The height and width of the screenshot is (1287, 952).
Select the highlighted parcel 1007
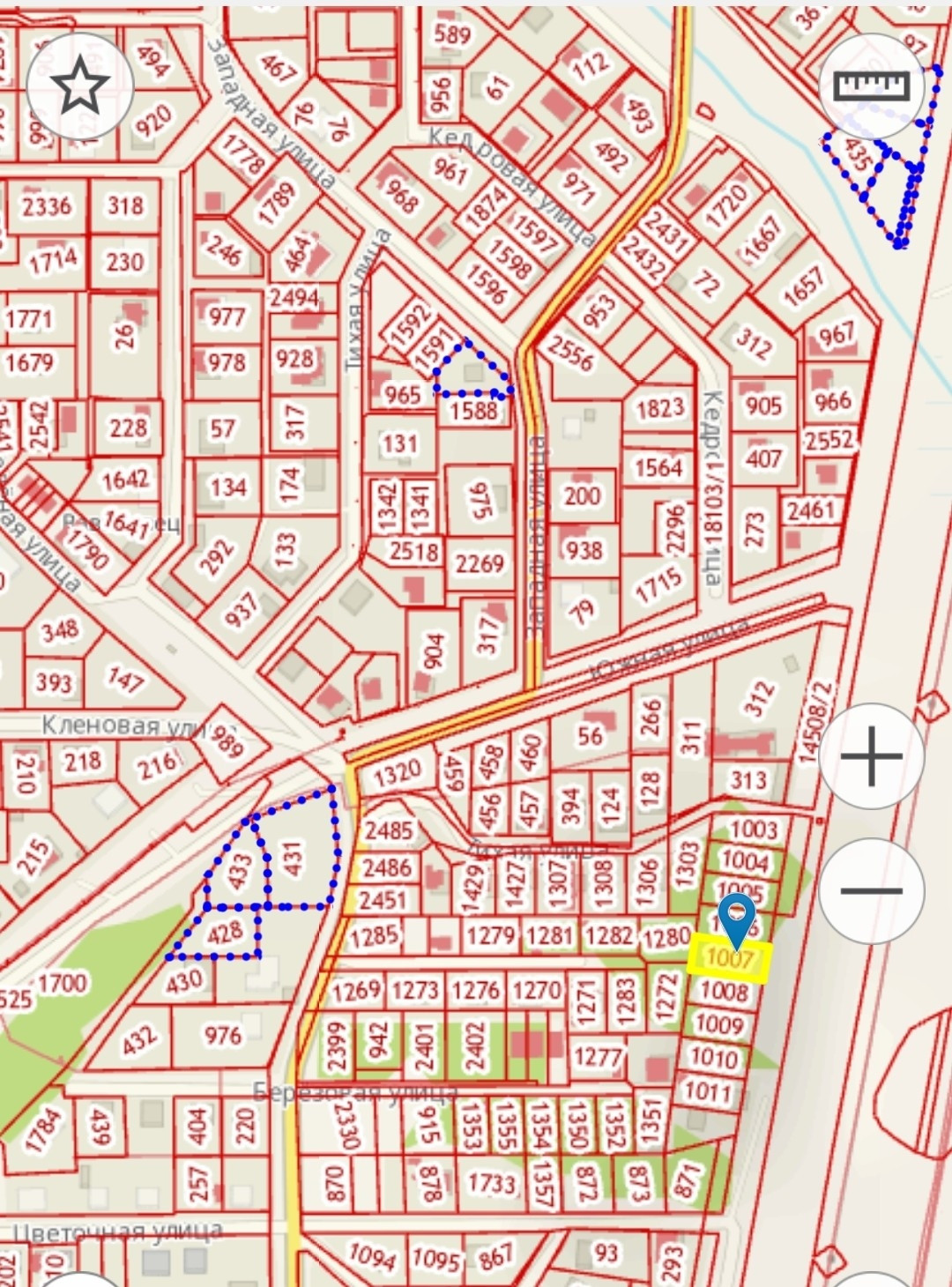point(730,959)
